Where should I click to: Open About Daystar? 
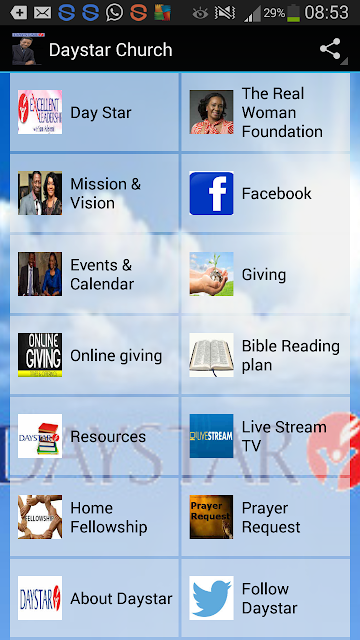point(94,598)
